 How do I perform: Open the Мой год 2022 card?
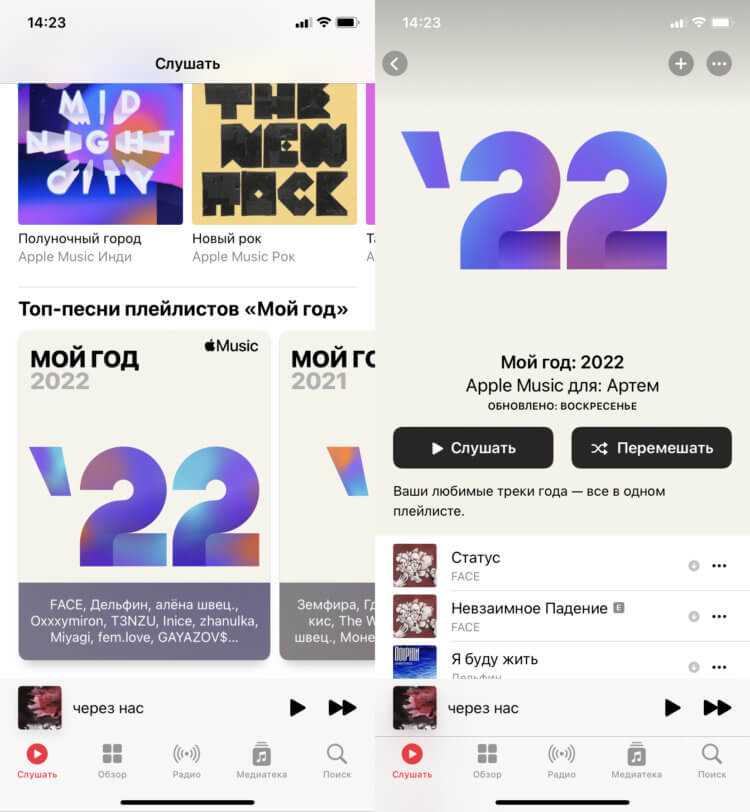click(x=144, y=495)
